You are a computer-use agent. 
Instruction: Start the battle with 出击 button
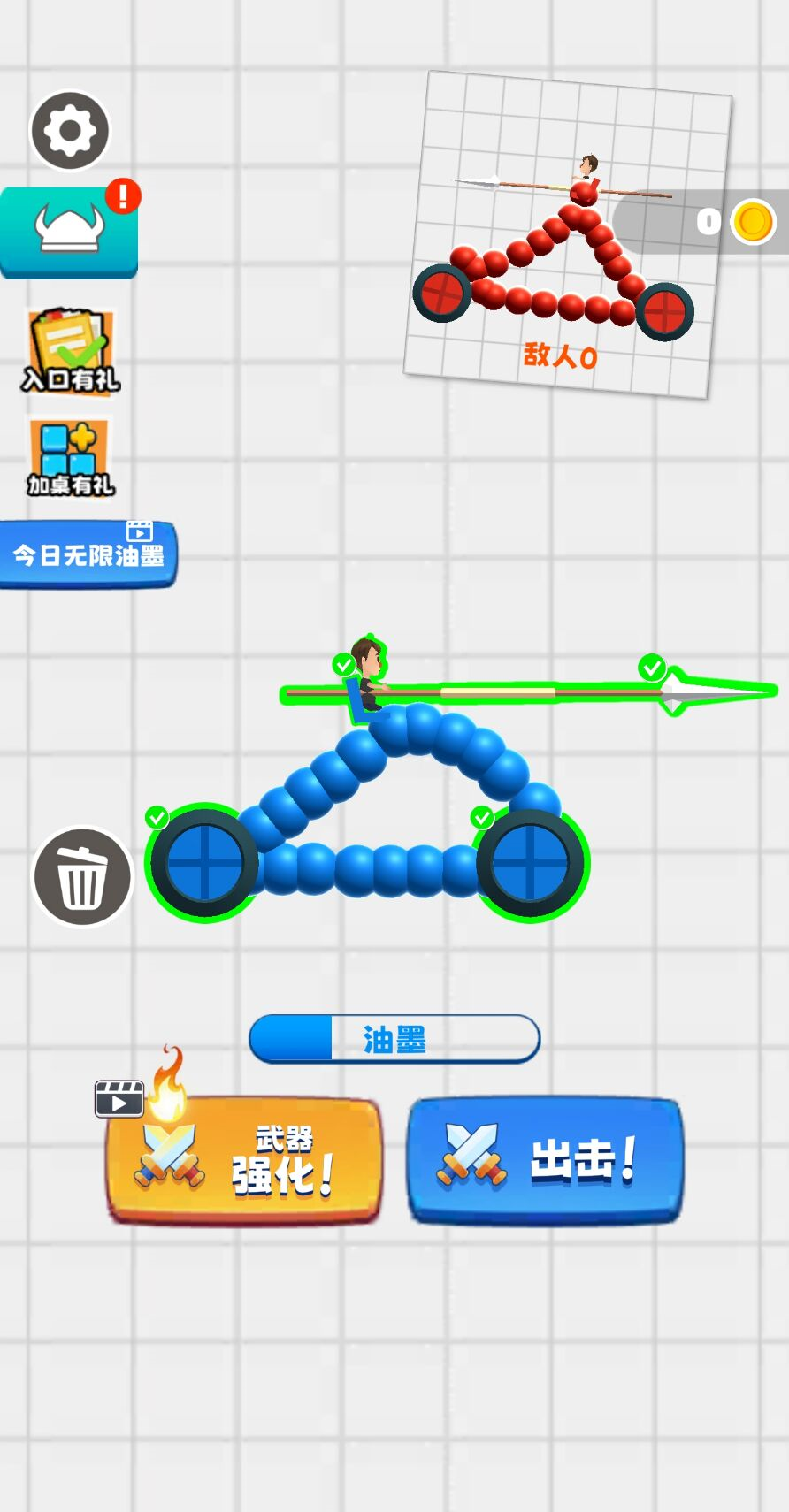(545, 1161)
